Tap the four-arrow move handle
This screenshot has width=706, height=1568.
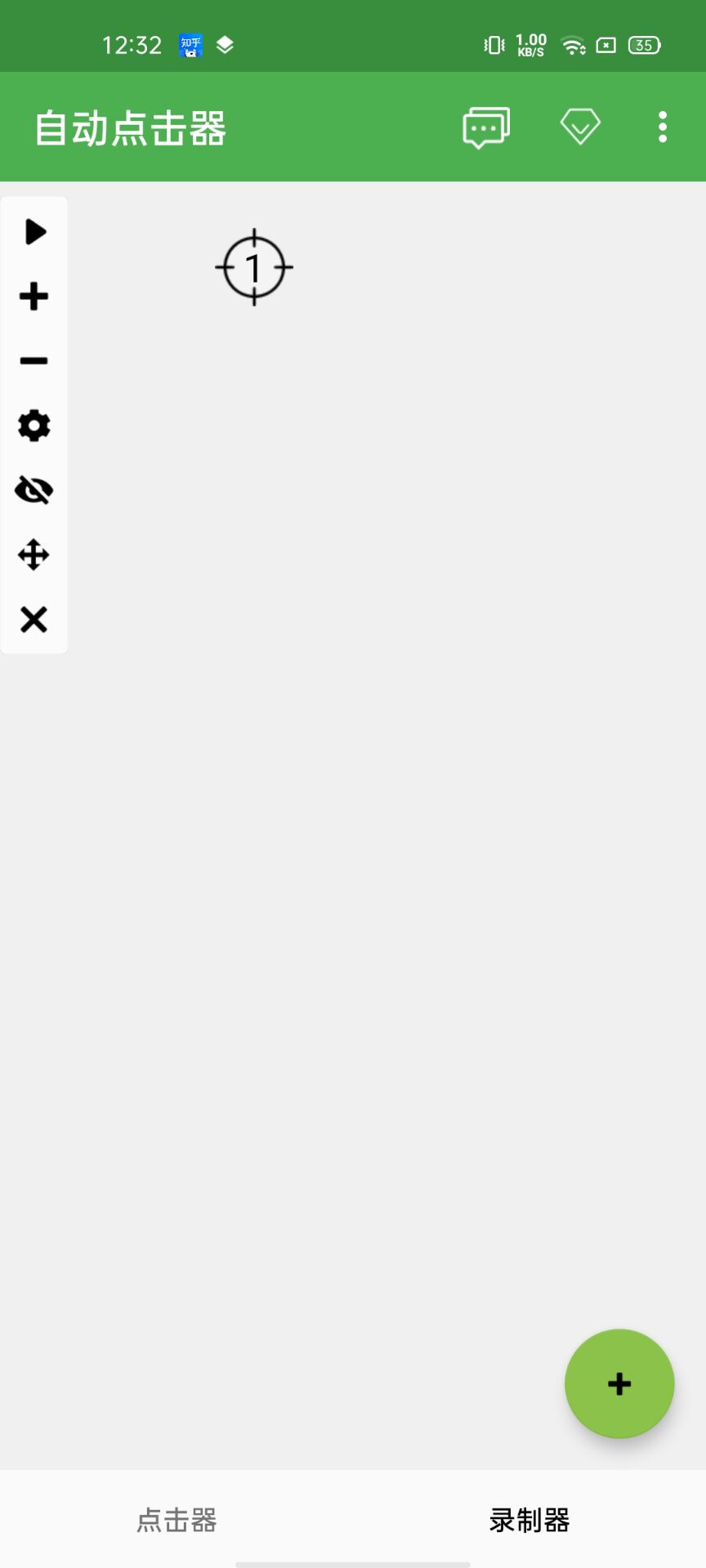coord(34,555)
